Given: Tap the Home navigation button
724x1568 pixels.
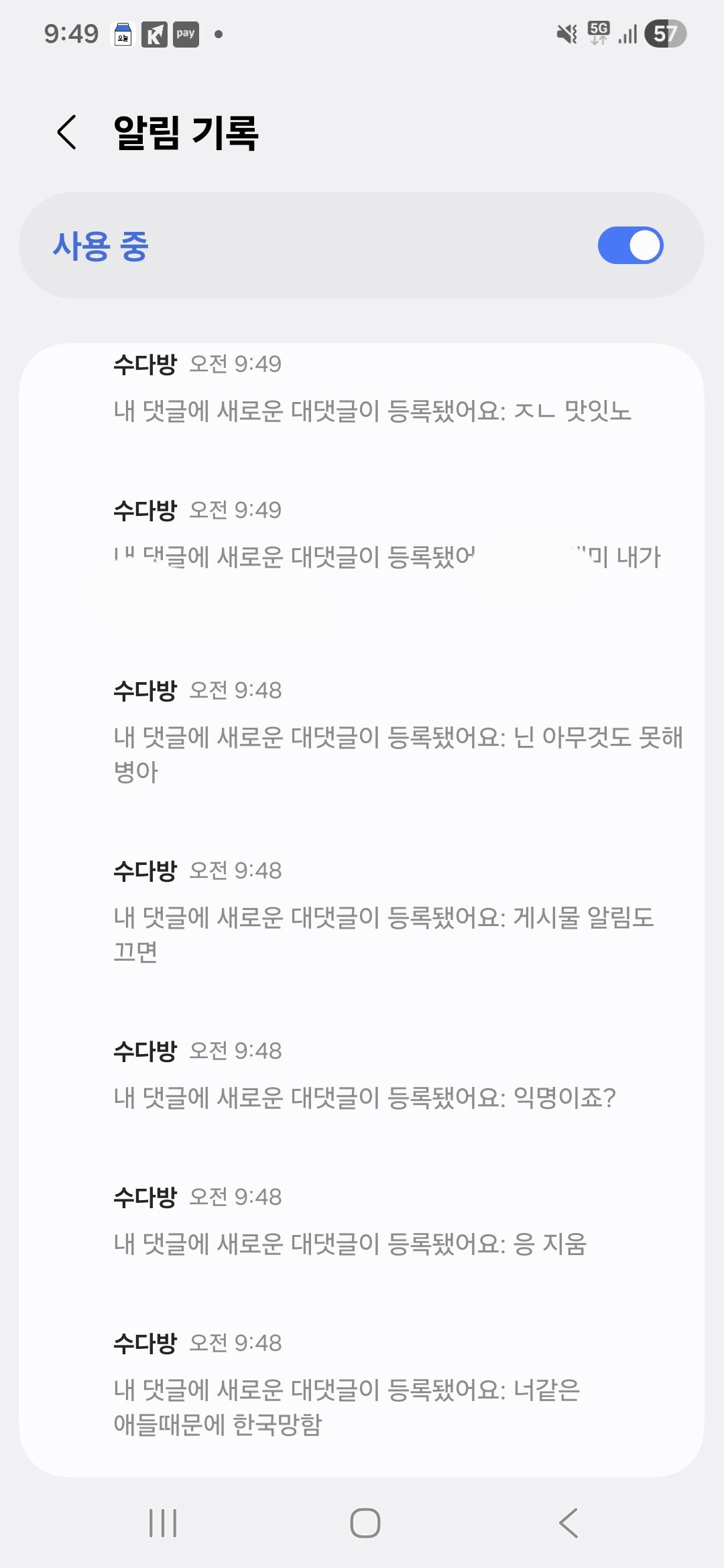Looking at the screenshot, I should point(362,1524).
